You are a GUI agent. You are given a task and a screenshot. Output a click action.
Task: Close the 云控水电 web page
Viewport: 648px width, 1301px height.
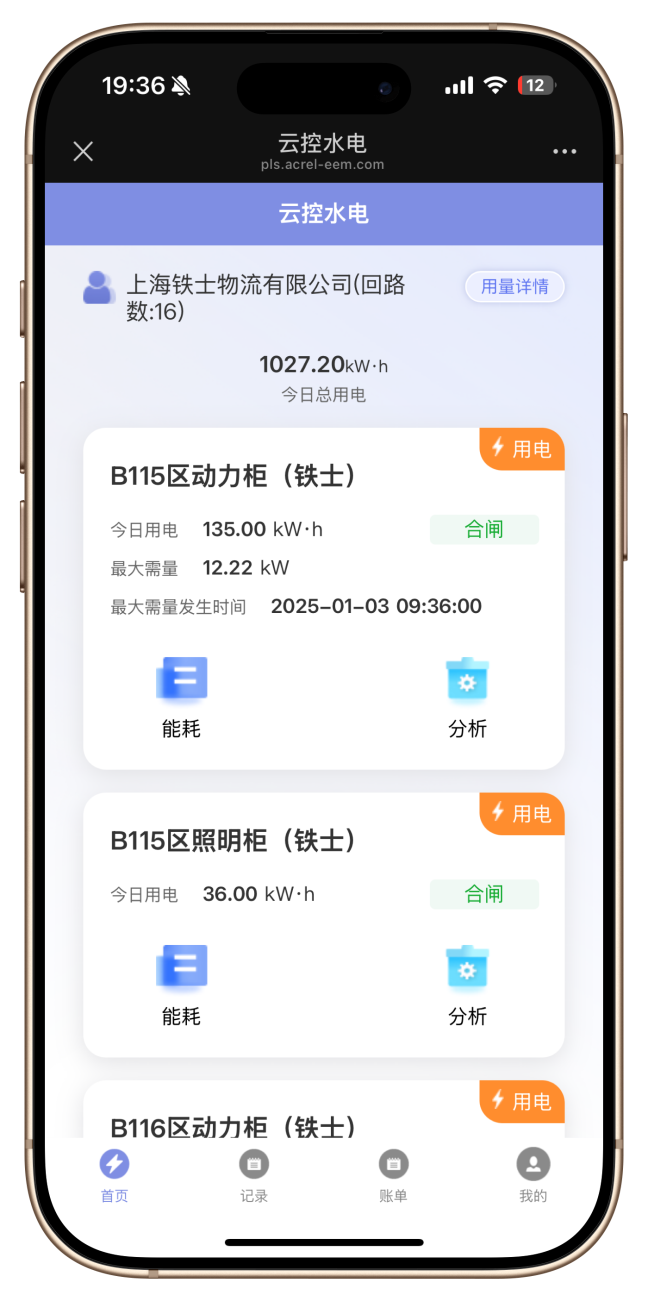83,151
